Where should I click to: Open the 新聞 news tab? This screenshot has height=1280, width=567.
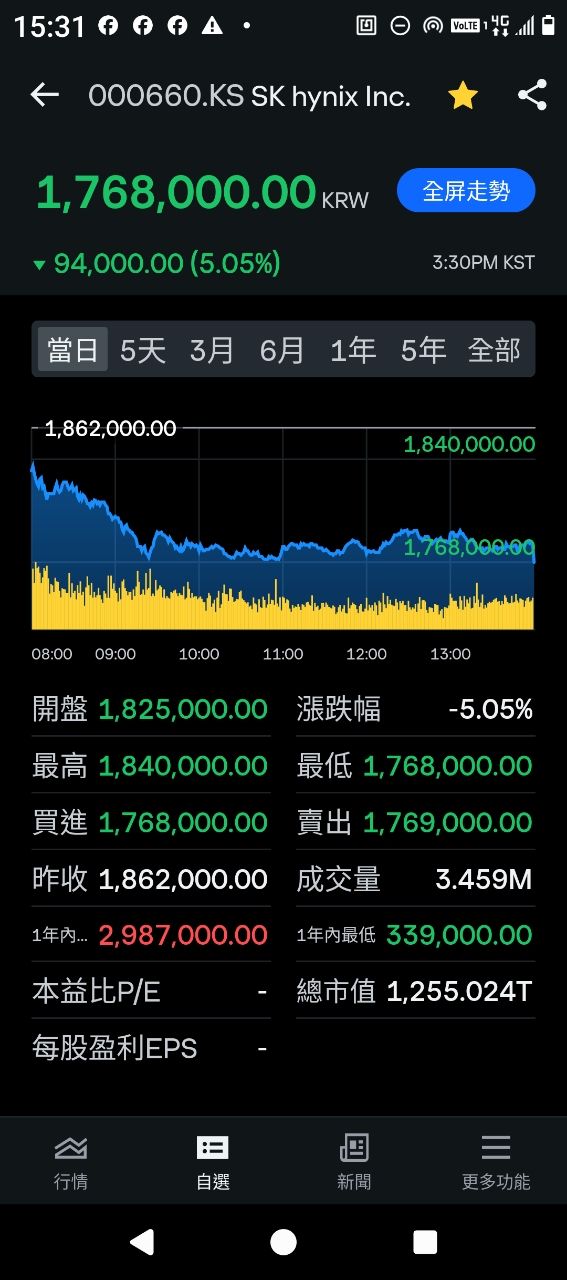tap(354, 1161)
